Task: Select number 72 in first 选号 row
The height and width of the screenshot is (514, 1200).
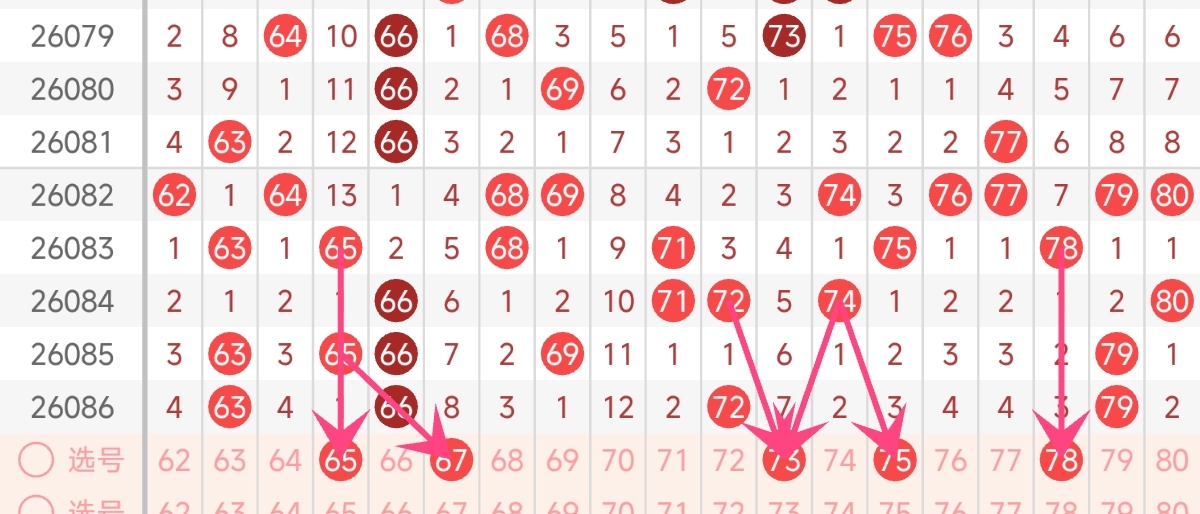Action: coord(728,461)
